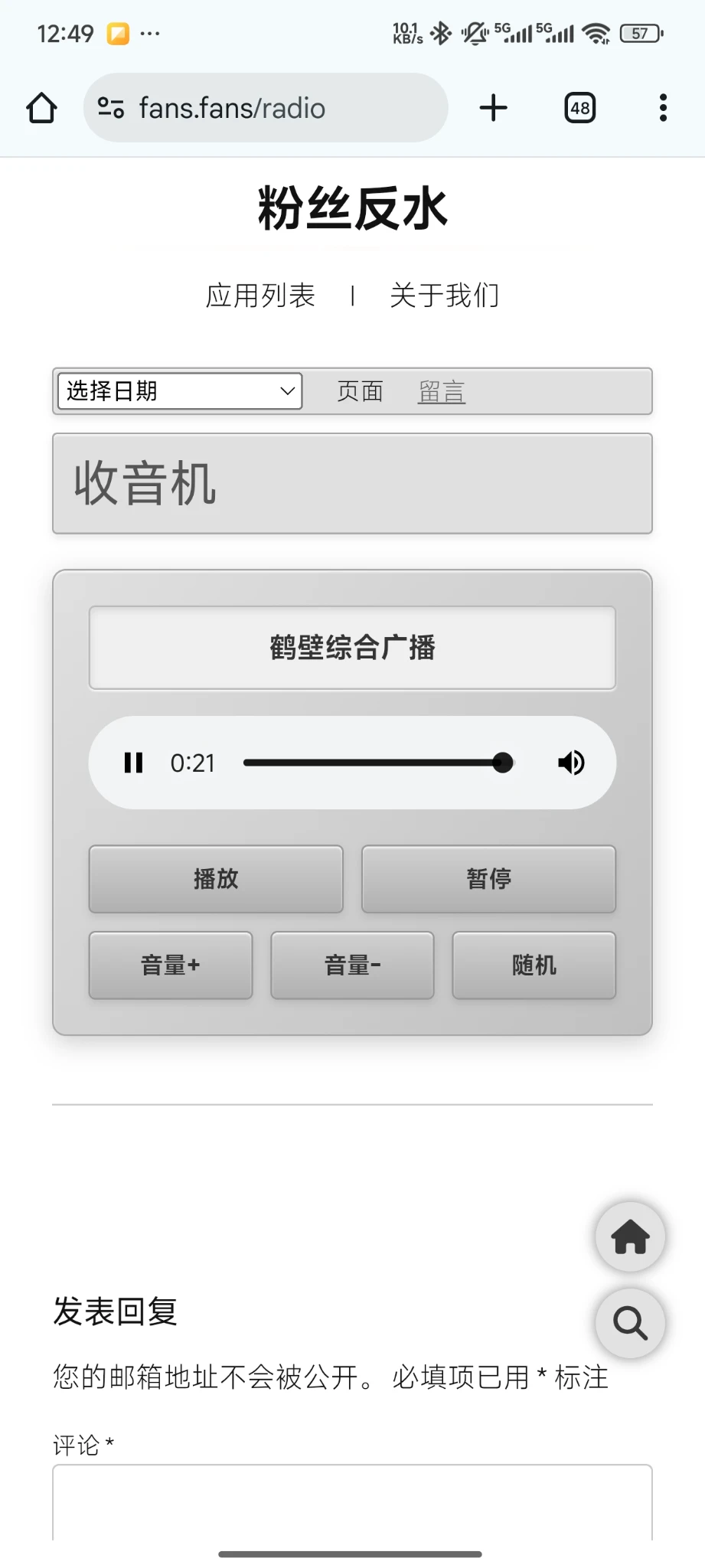The image size is (705, 1568).
Task: Tap the 暂停 button
Action: [488, 879]
